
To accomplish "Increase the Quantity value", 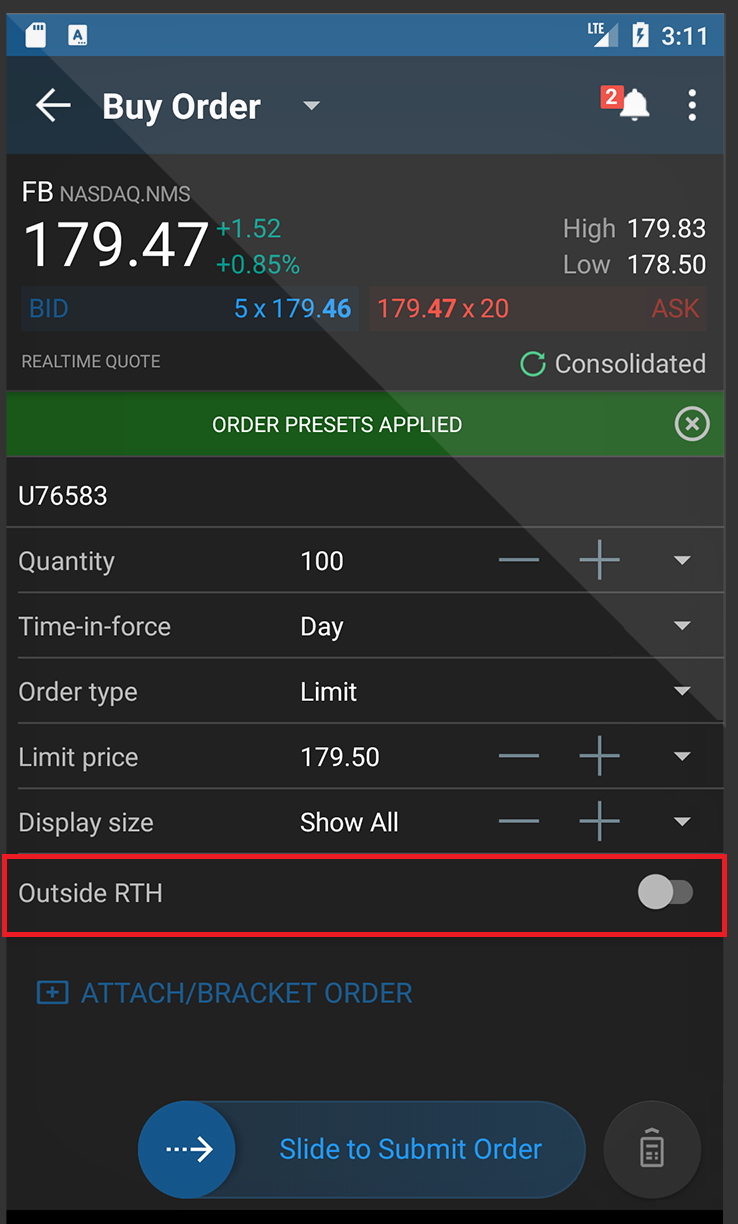I will [599, 561].
